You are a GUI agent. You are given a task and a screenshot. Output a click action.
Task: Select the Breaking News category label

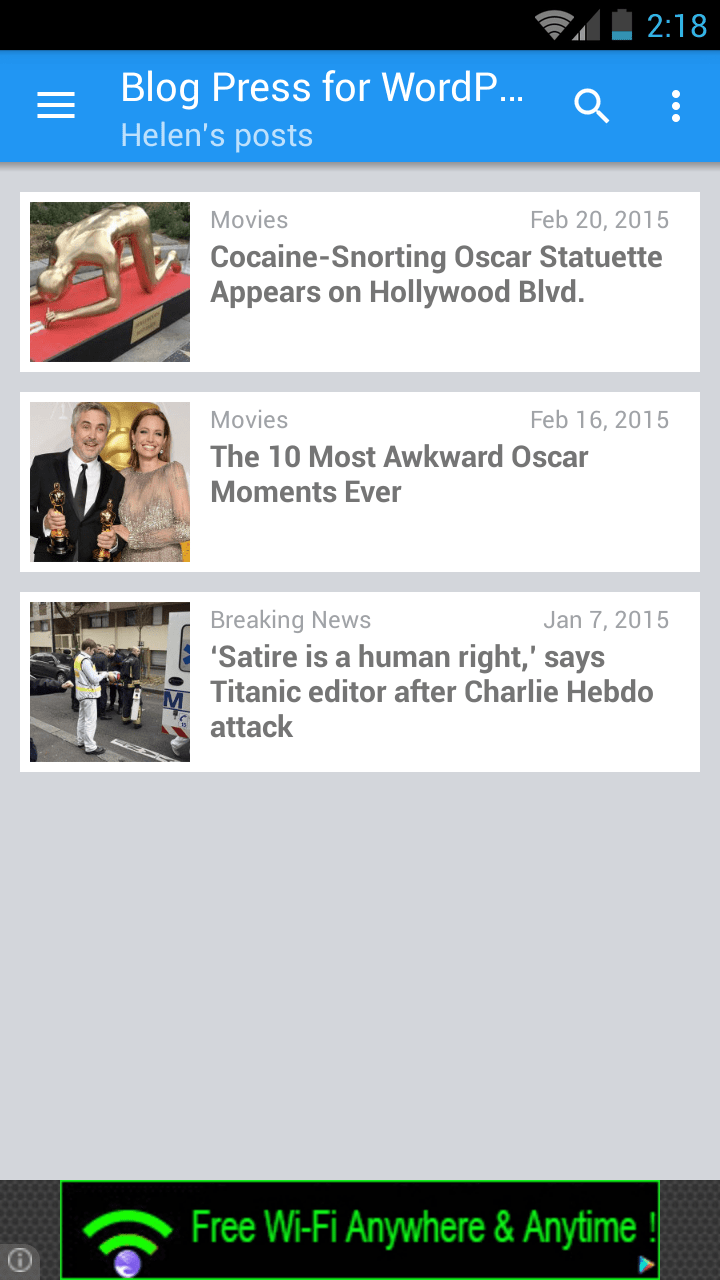click(290, 619)
